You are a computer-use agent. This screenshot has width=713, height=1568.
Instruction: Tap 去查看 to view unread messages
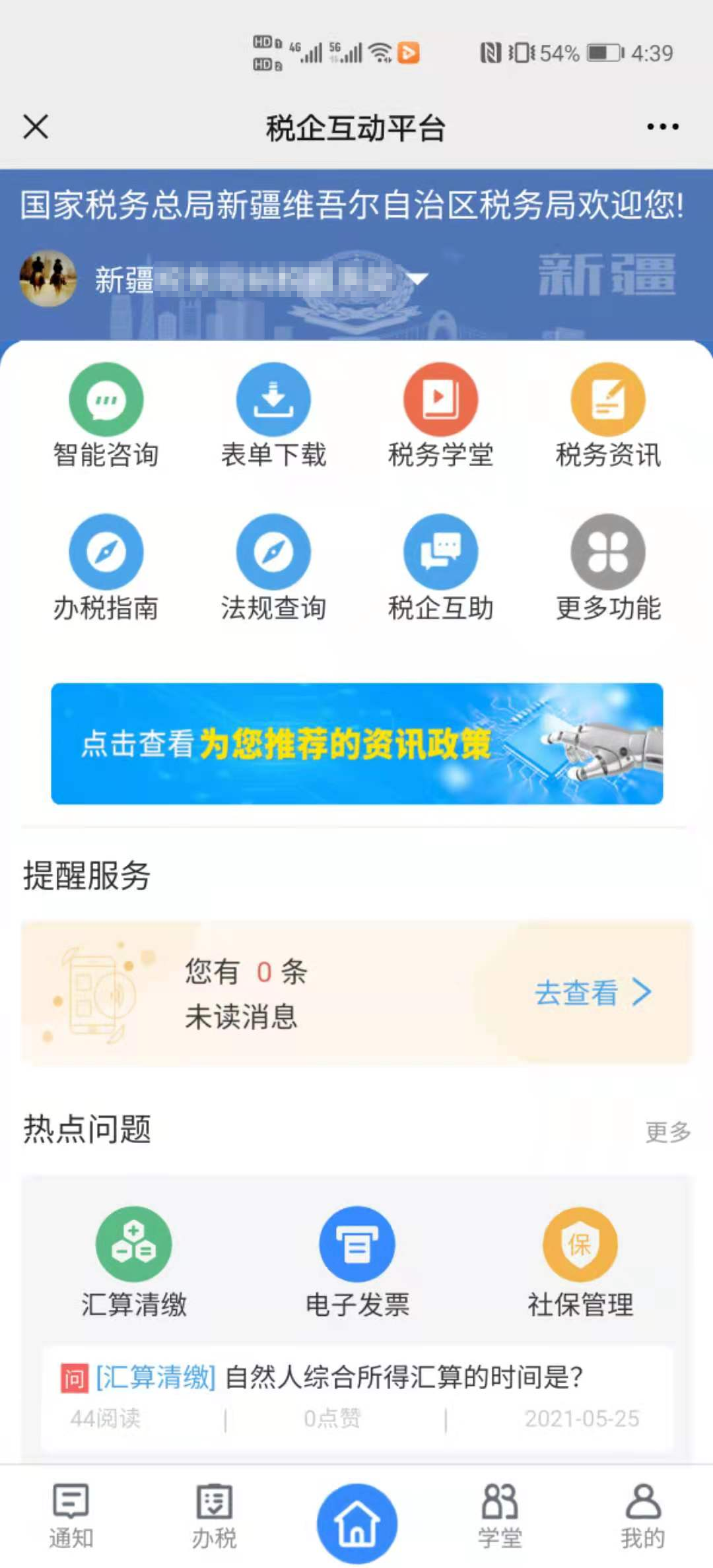592,993
